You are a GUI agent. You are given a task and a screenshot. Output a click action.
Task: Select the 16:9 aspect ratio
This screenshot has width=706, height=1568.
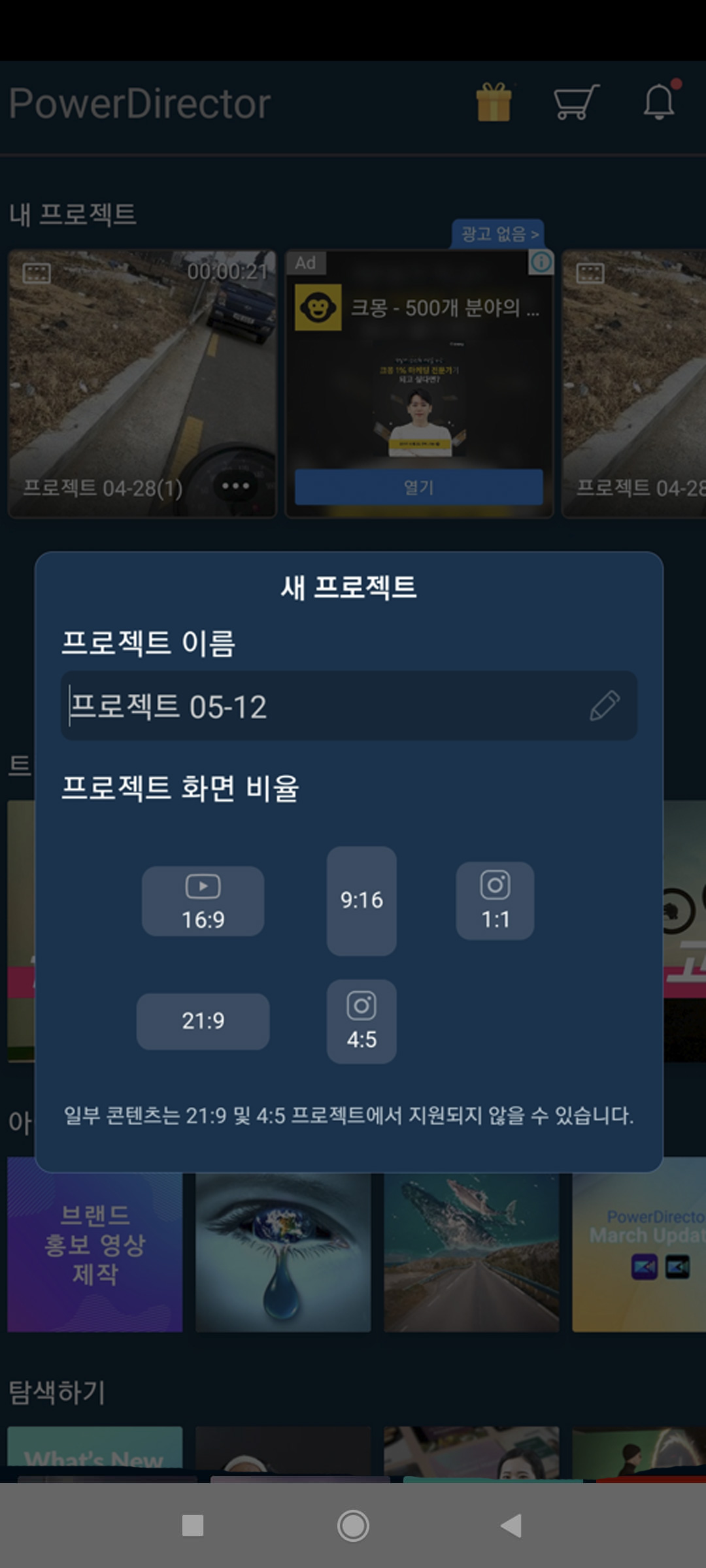coord(203,901)
